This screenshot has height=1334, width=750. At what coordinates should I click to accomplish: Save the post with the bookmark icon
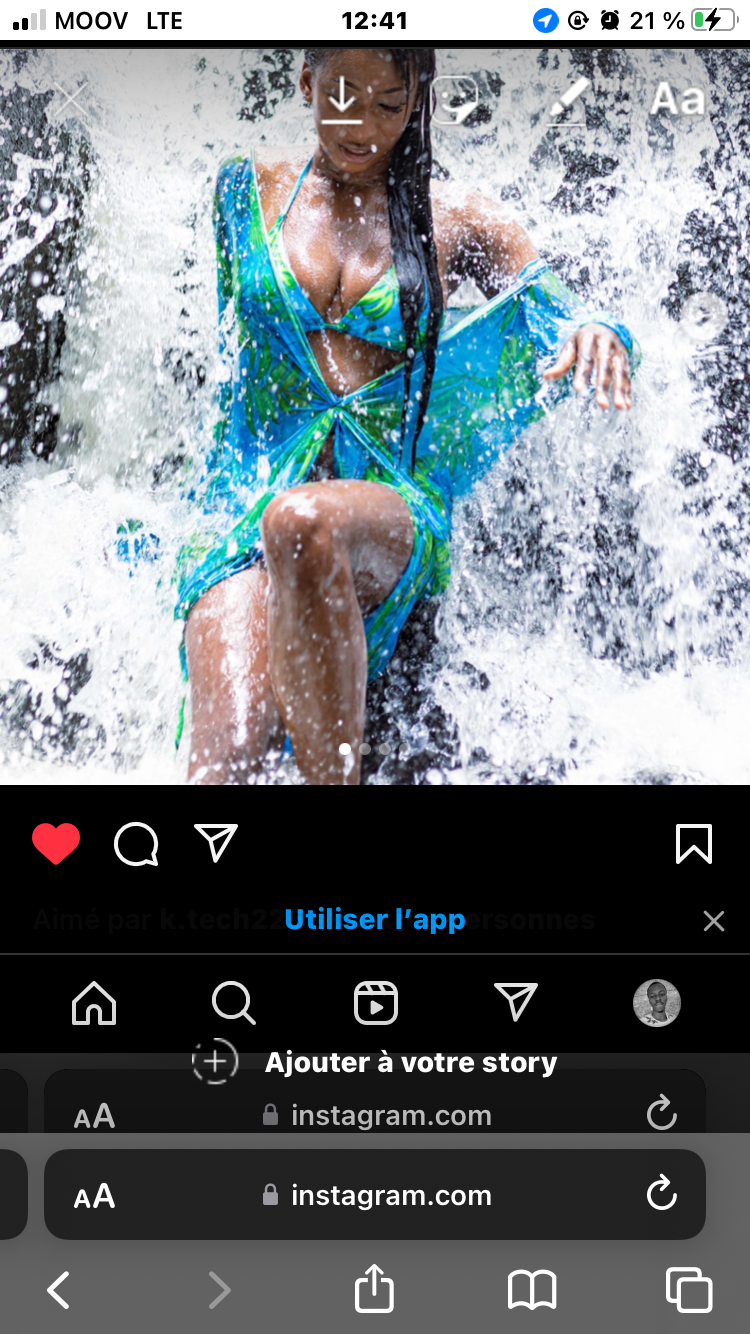694,845
